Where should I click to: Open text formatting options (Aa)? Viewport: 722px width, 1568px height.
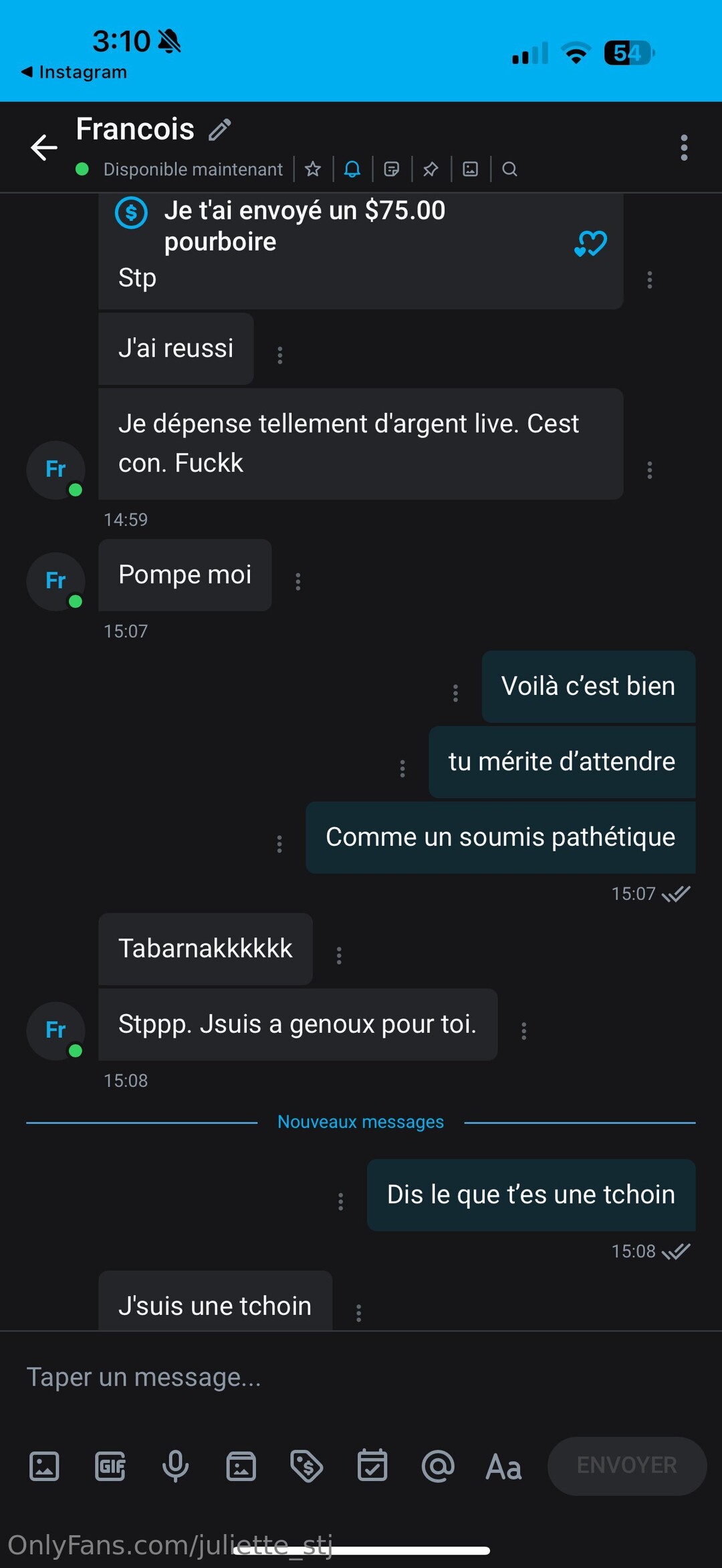[503, 1466]
